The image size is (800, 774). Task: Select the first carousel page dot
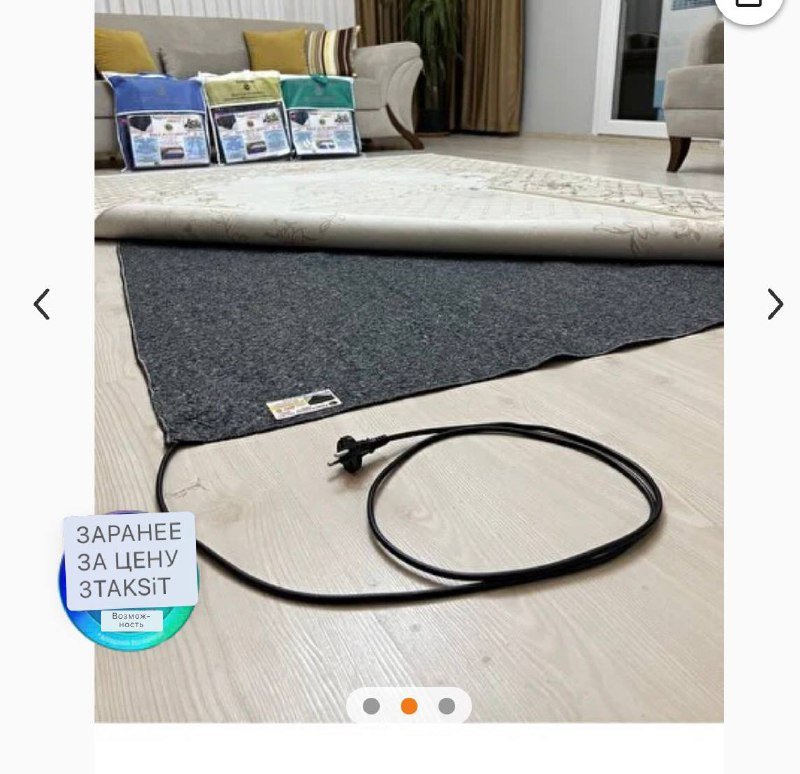click(371, 706)
